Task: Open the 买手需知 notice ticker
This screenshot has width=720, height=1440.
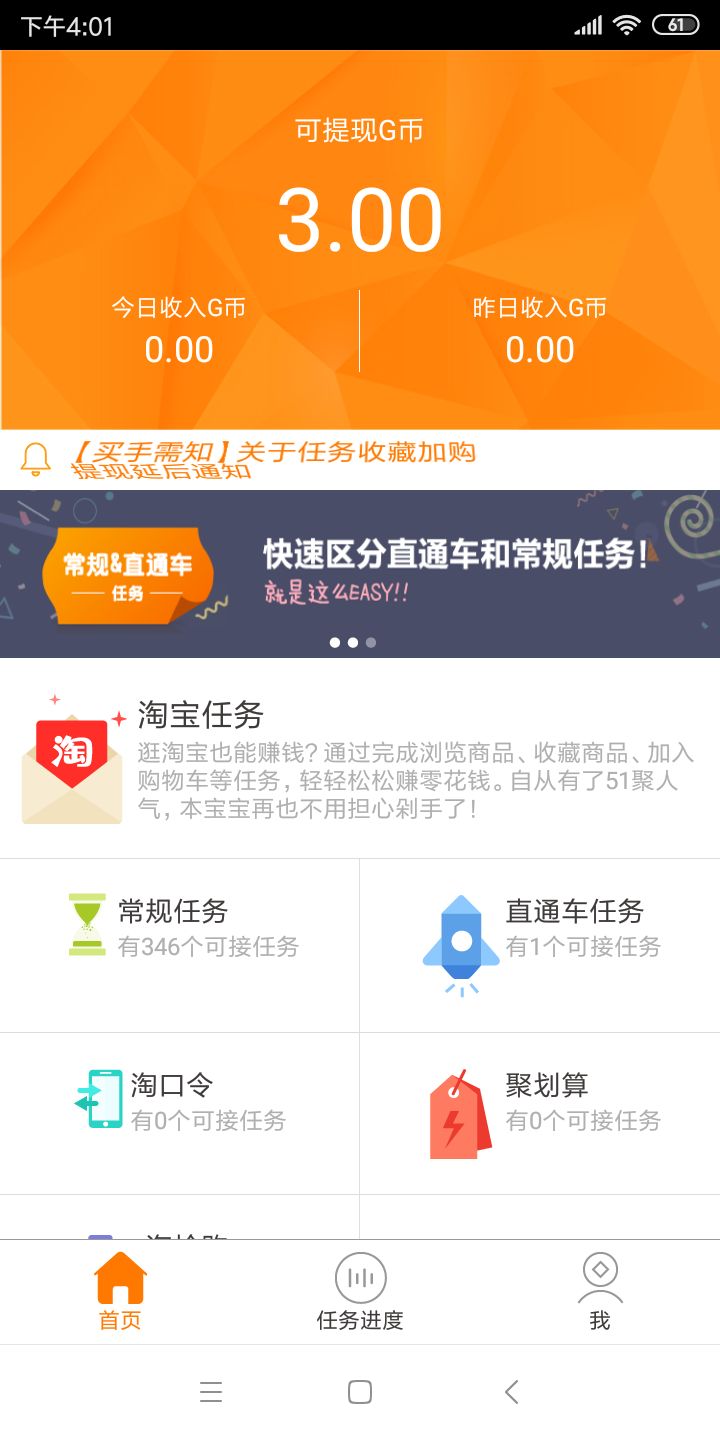Action: [x=272, y=459]
